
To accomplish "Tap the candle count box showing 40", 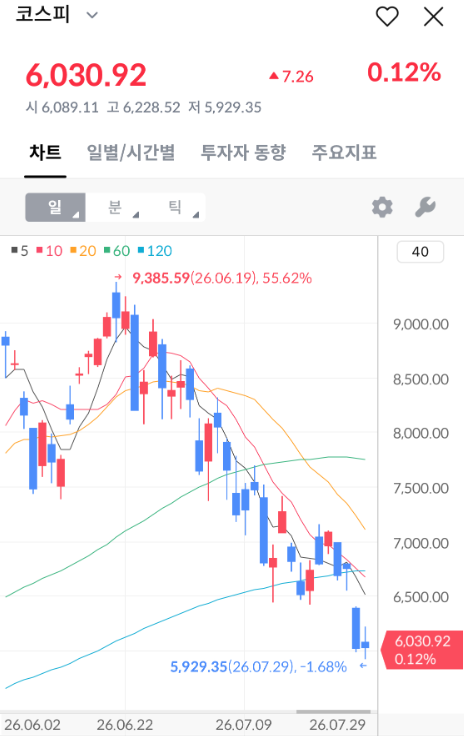I will 420,252.
